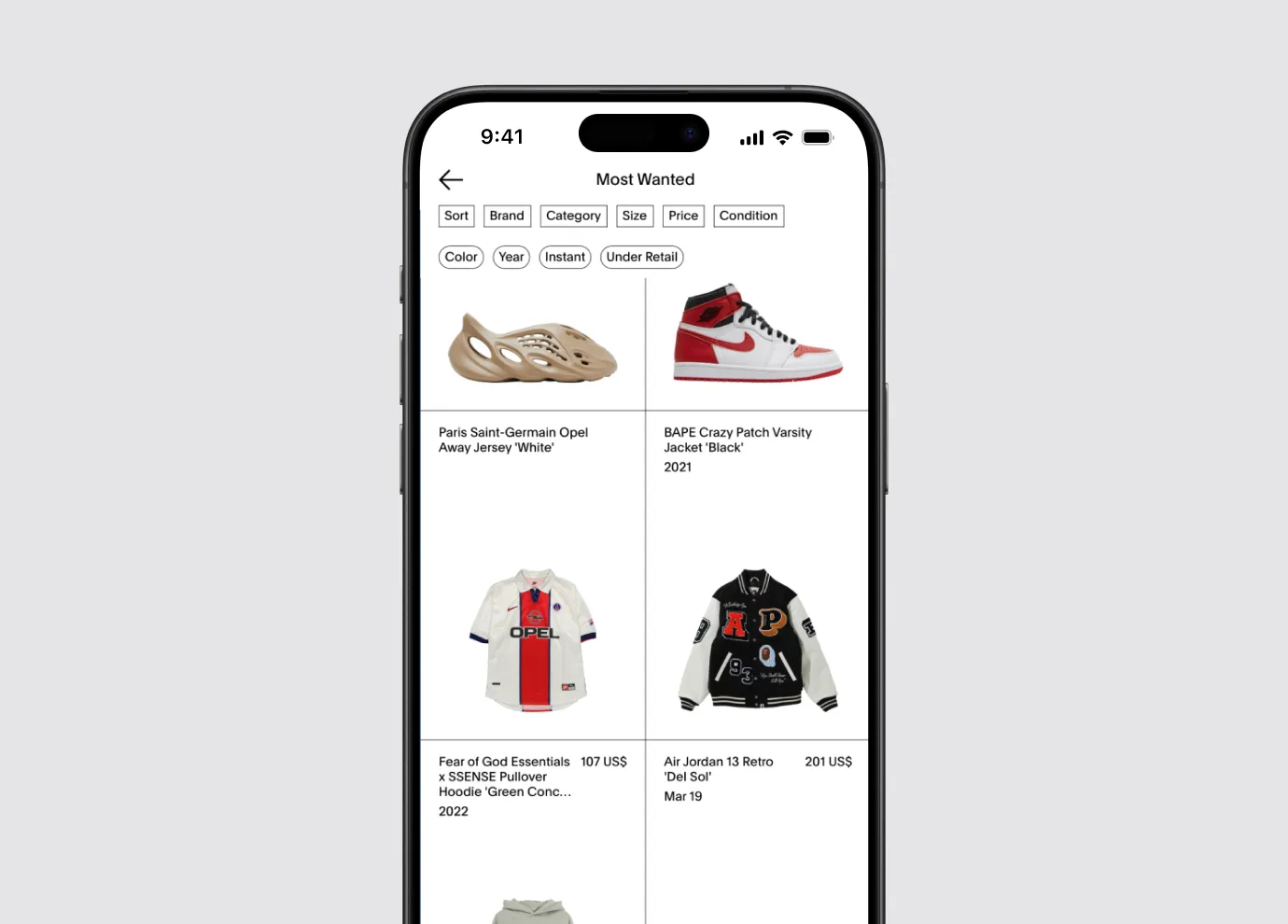Open the Price filter
Image resolution: width=1288 pixels, height=924 pixels.
point(683,216)
